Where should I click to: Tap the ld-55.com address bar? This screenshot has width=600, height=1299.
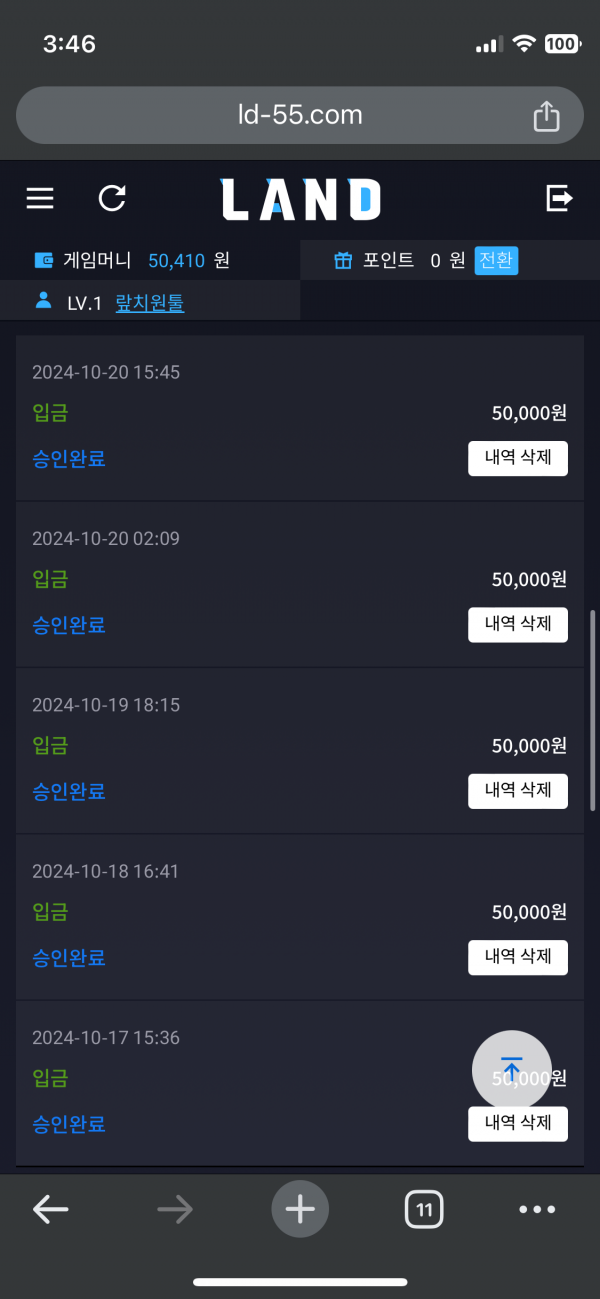(x=300, y=115)
